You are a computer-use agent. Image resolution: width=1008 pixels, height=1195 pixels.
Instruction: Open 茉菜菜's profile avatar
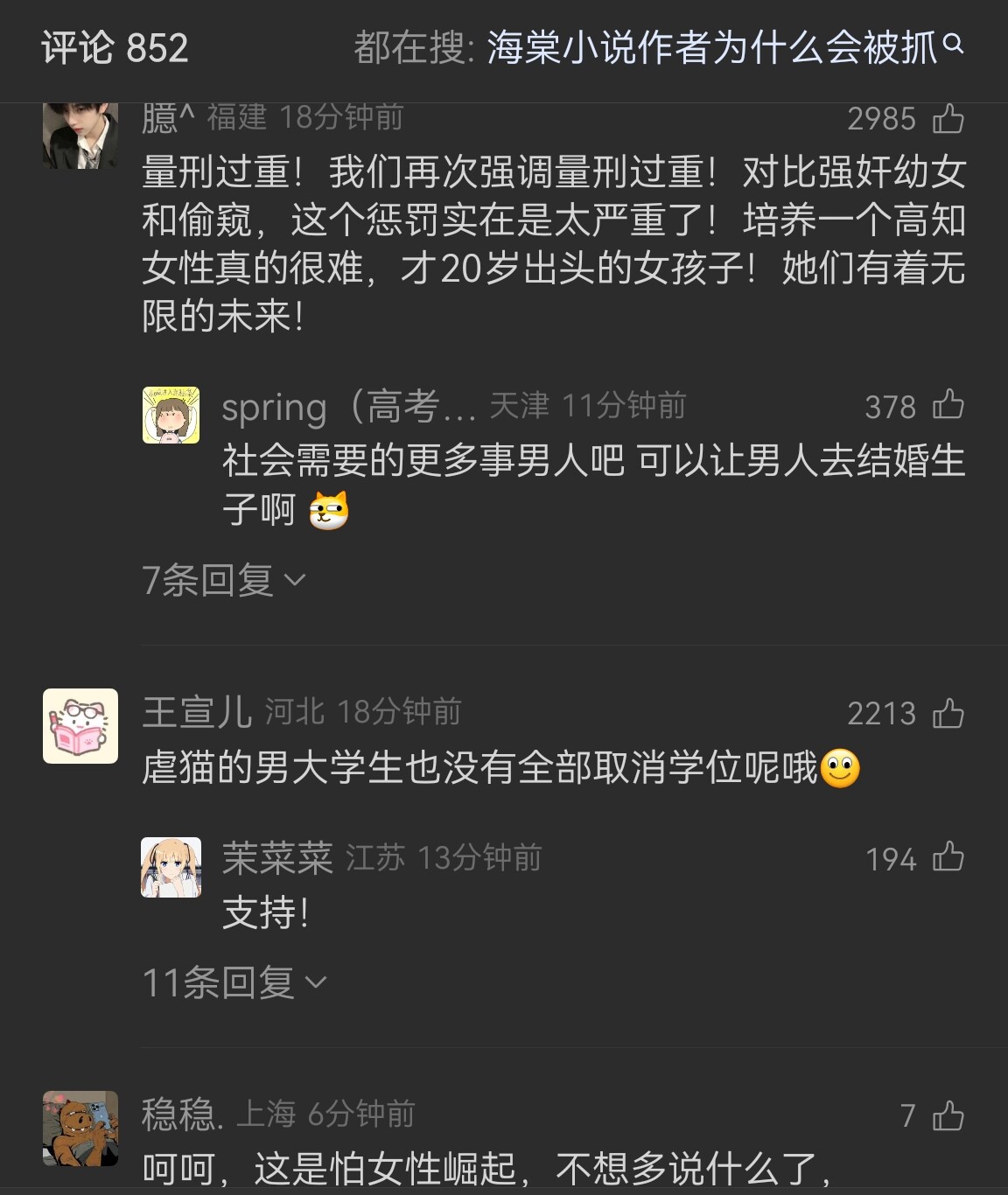pyautogui.click(x=171, y=867)
